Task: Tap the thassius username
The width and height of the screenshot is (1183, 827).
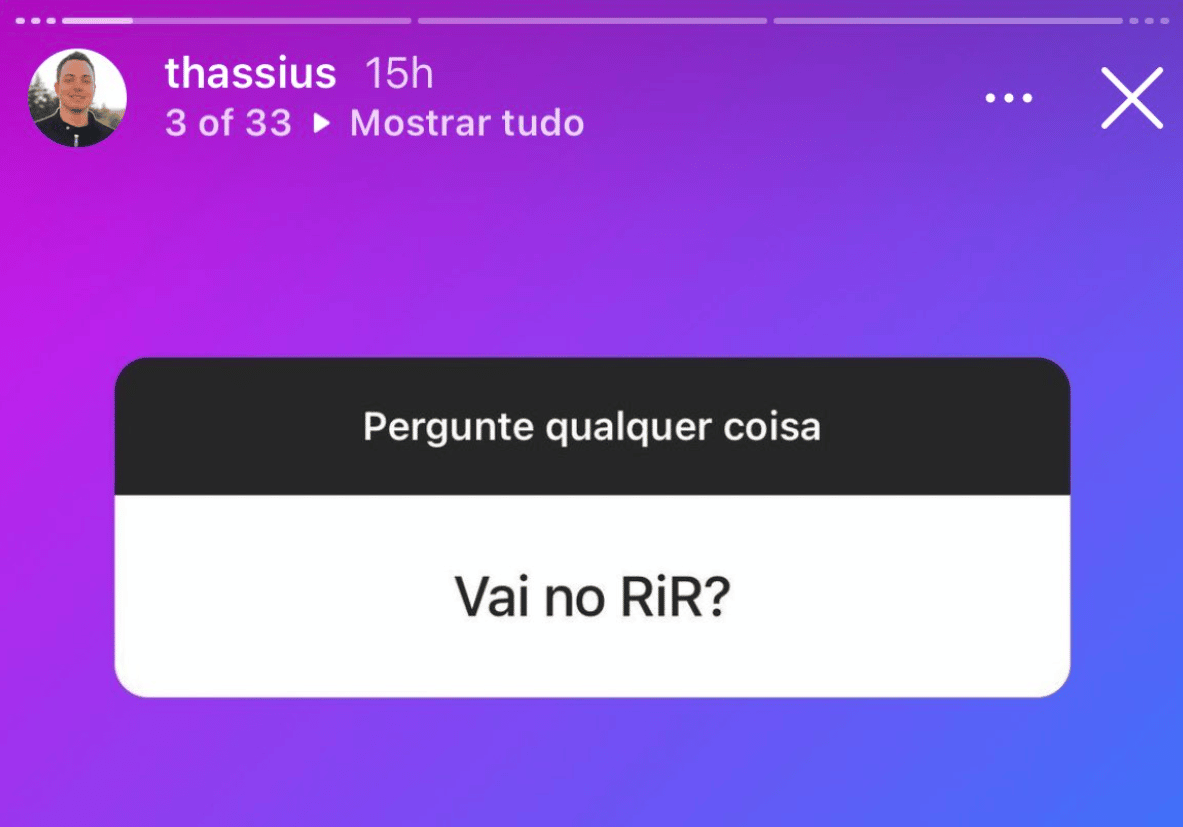Action: click(x=250, y=74)
